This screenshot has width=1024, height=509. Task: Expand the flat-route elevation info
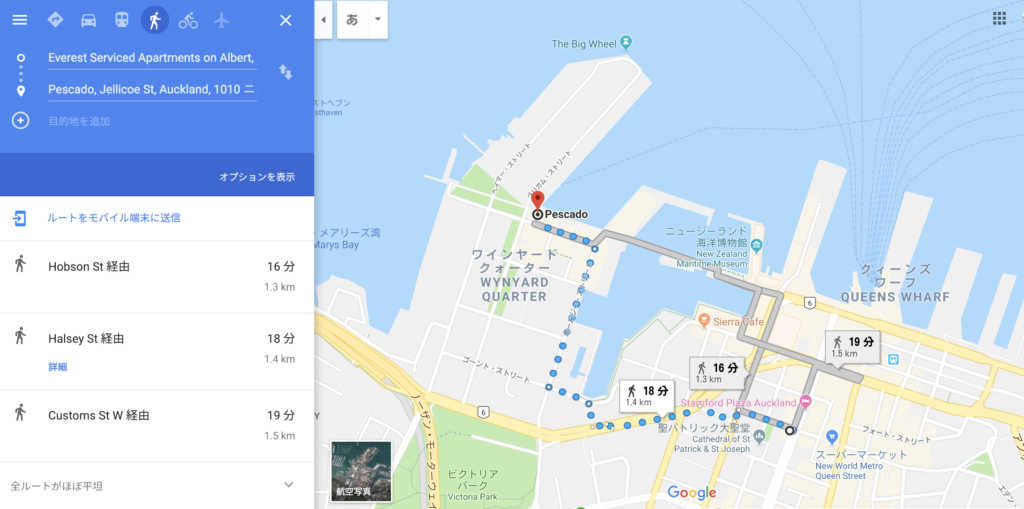point(288,485)
